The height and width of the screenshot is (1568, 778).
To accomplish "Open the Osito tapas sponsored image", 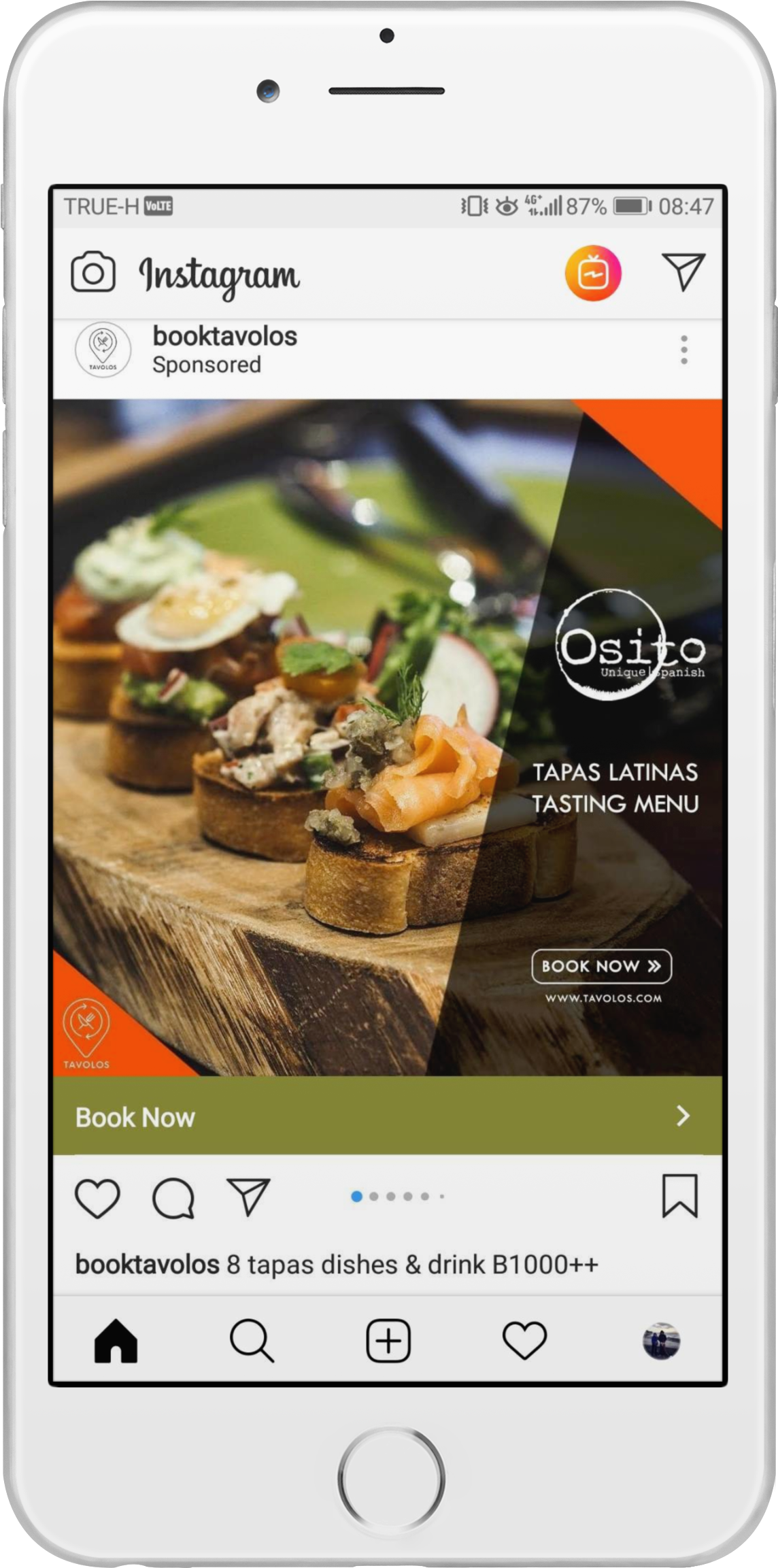I will pos(387,737).
